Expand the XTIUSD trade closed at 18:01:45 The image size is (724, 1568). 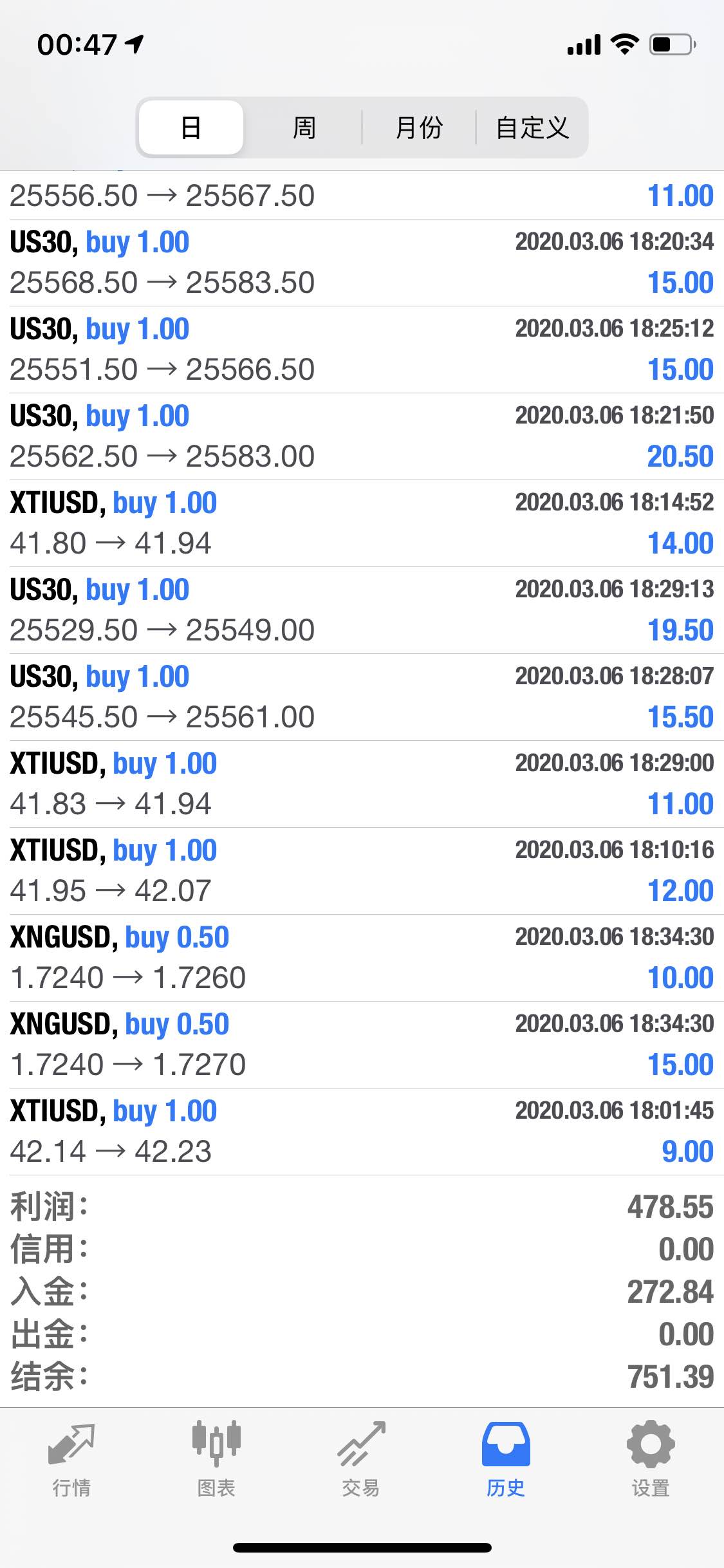coord(362,1132)
